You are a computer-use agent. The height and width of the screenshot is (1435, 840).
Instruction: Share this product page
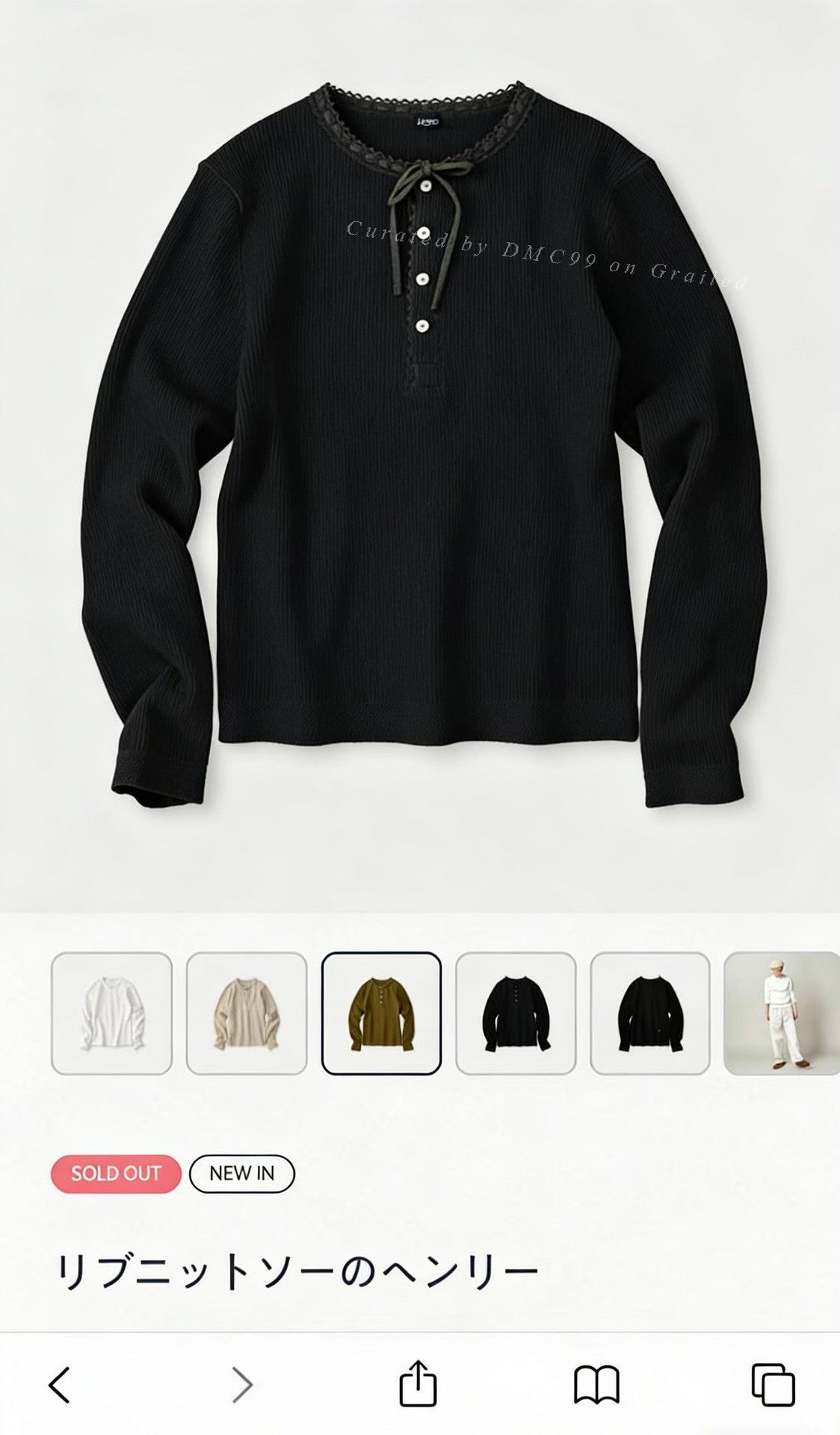pyautogui.click(x=418, y=1383)
